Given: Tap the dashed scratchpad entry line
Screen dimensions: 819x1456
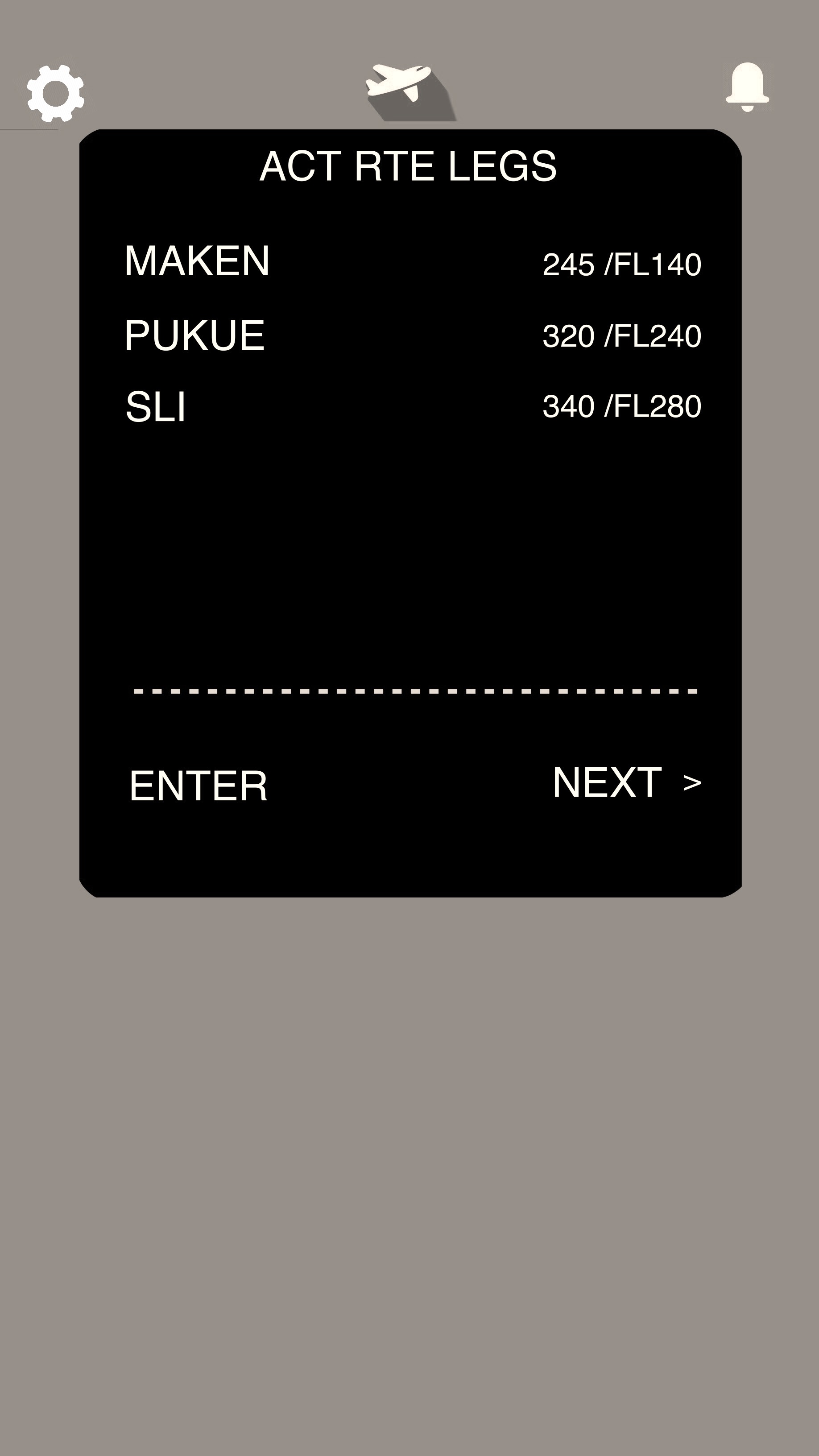Looking at the screenshot, I should (415, 691).
